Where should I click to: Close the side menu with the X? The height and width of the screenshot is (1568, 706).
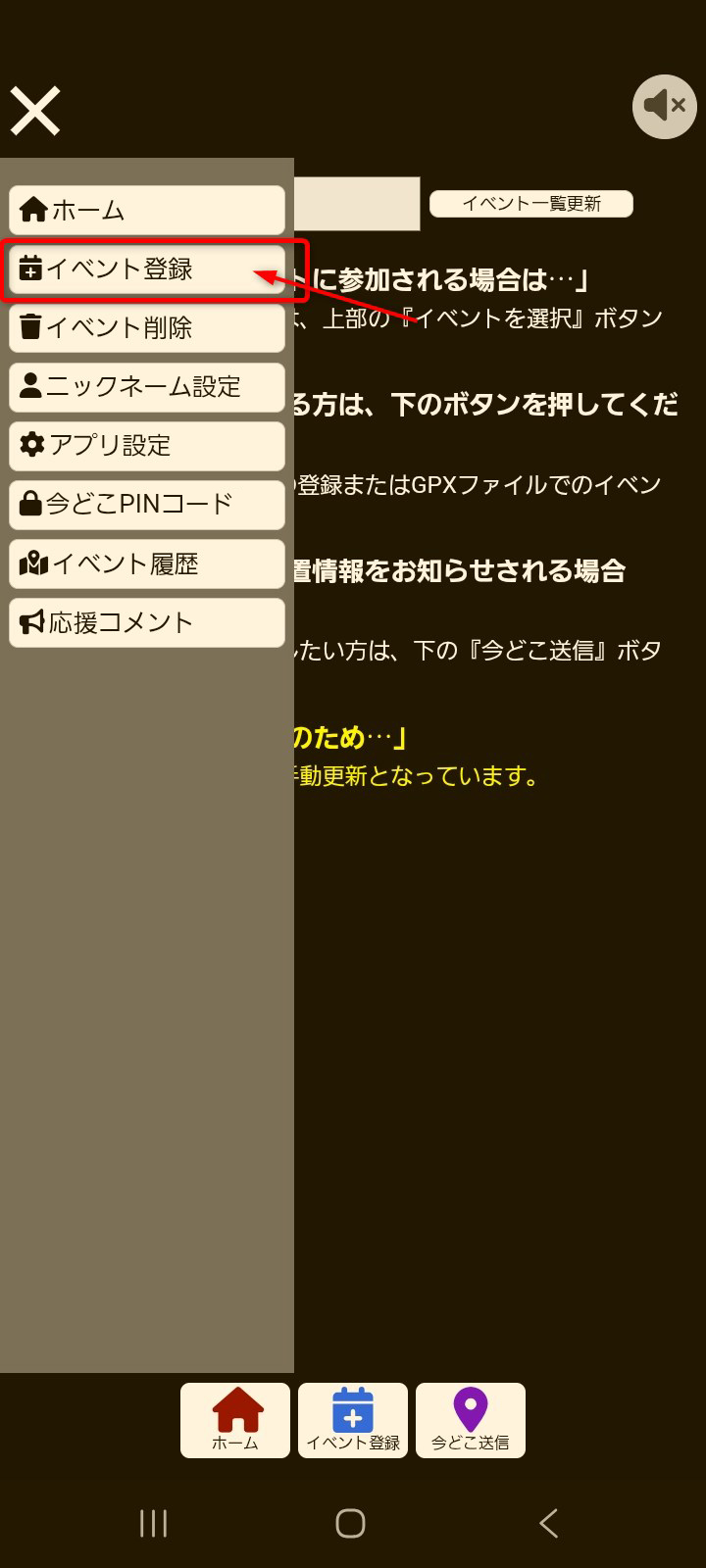tap(34, 110)
